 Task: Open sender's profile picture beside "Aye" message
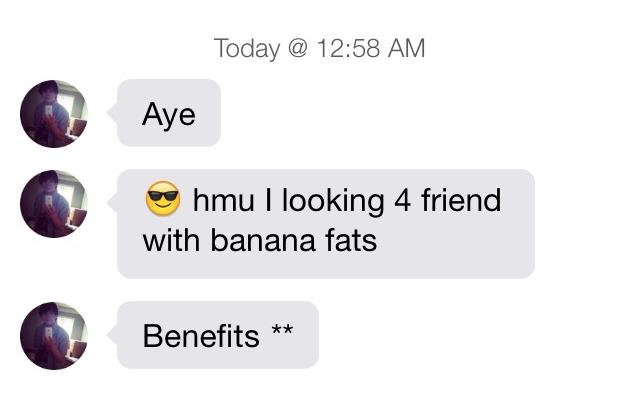(x=54, y=114)
